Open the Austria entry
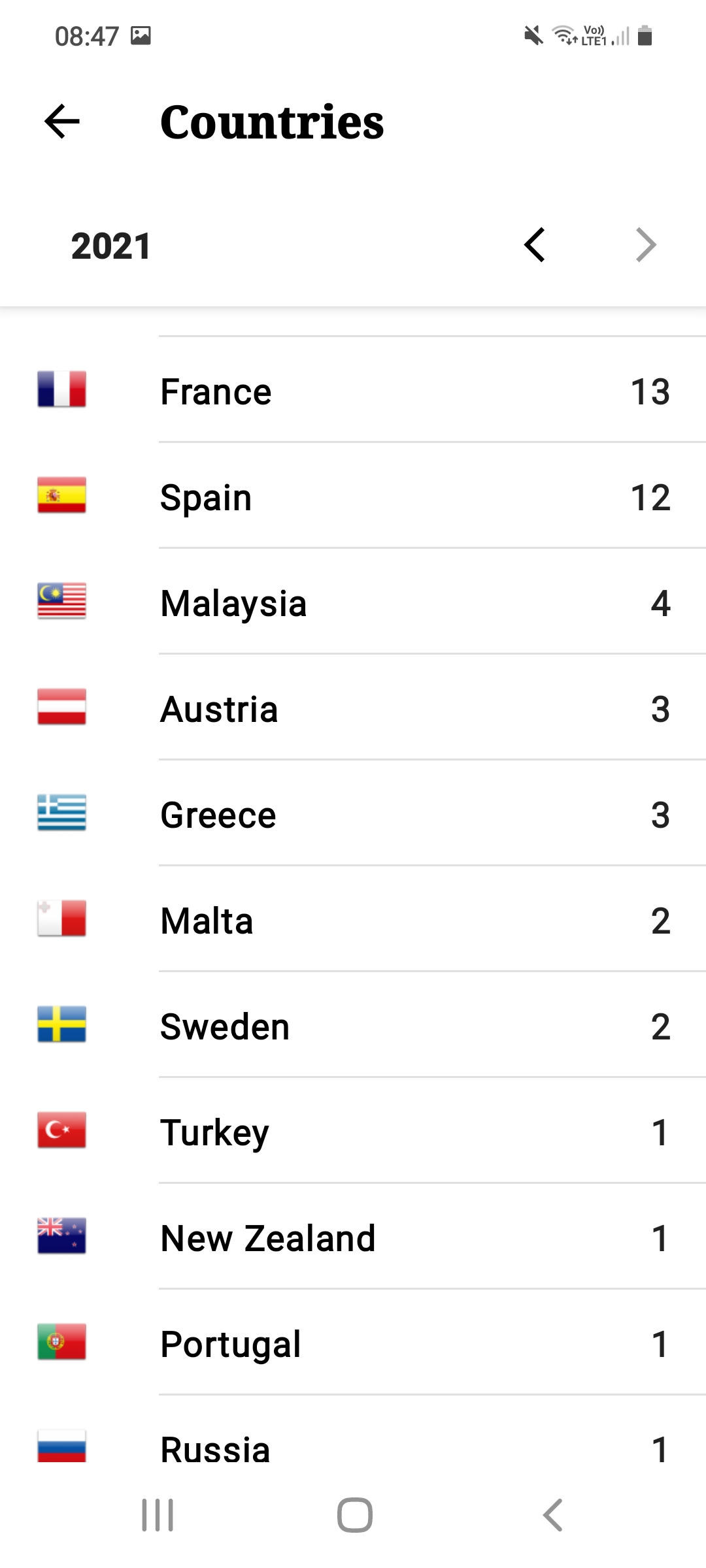 coord(353,708)
